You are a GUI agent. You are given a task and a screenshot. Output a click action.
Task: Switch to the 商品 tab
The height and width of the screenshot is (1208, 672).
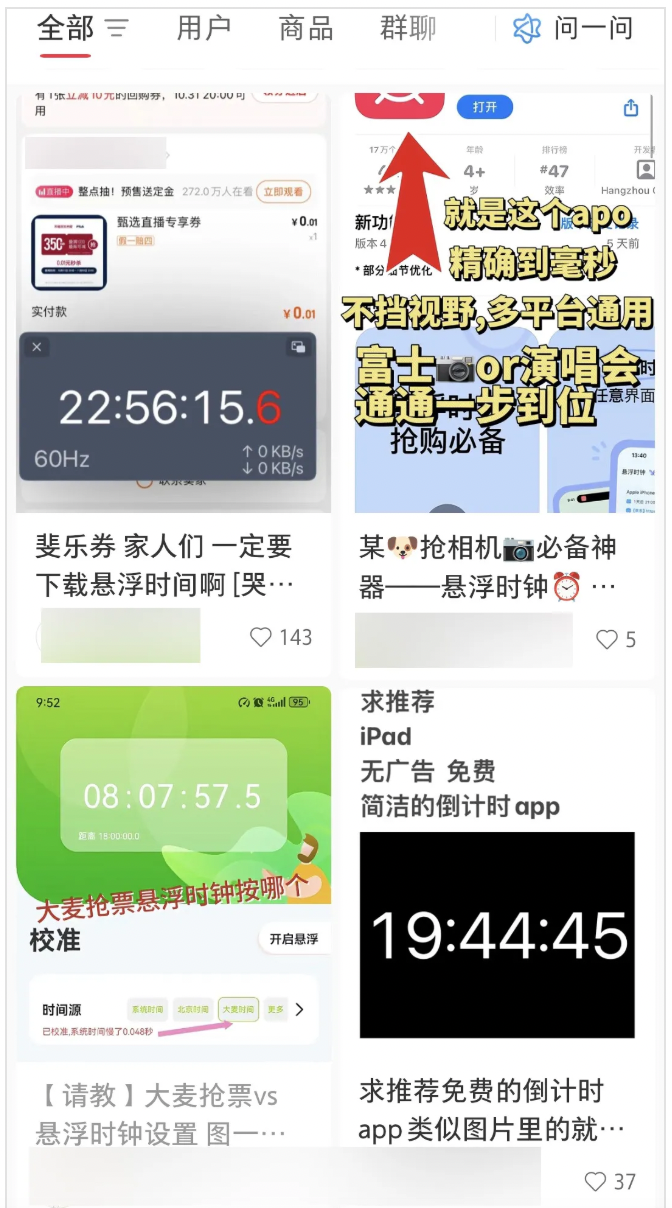pos(306,29)
